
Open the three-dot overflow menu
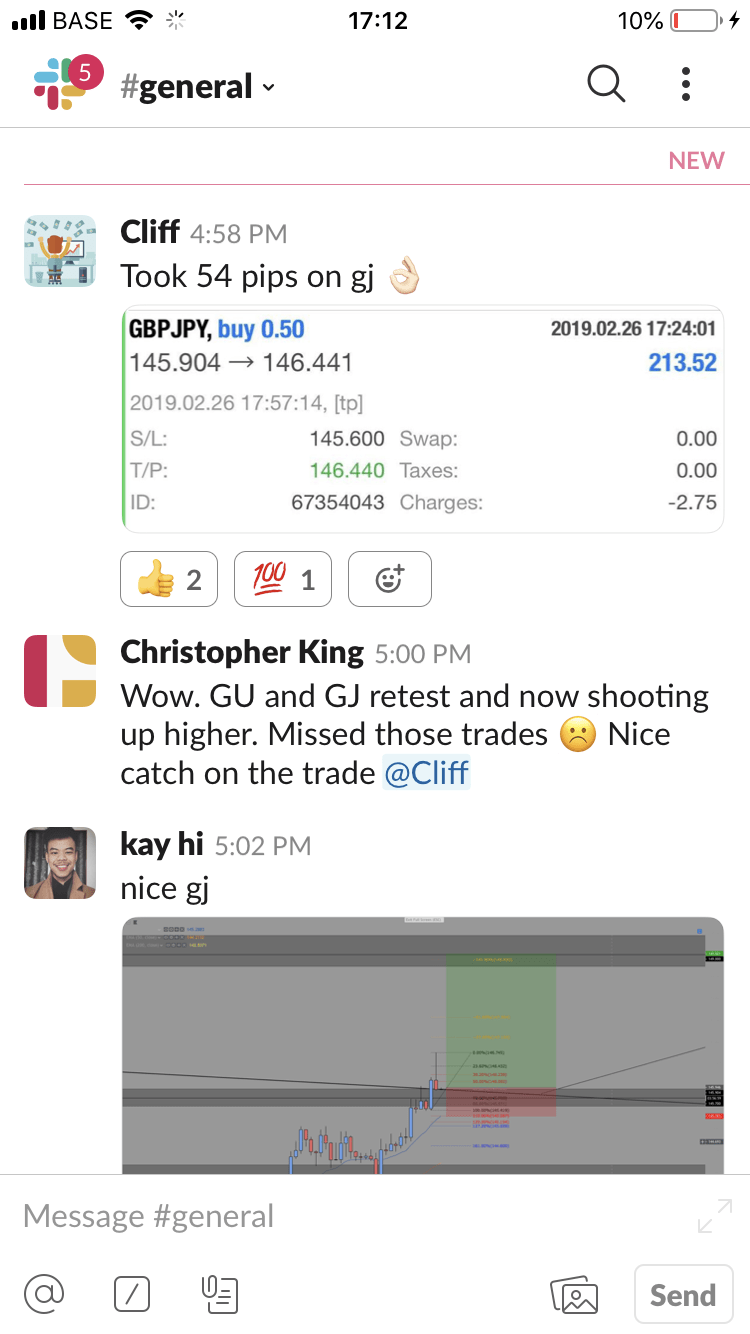[x=686, y=85]
